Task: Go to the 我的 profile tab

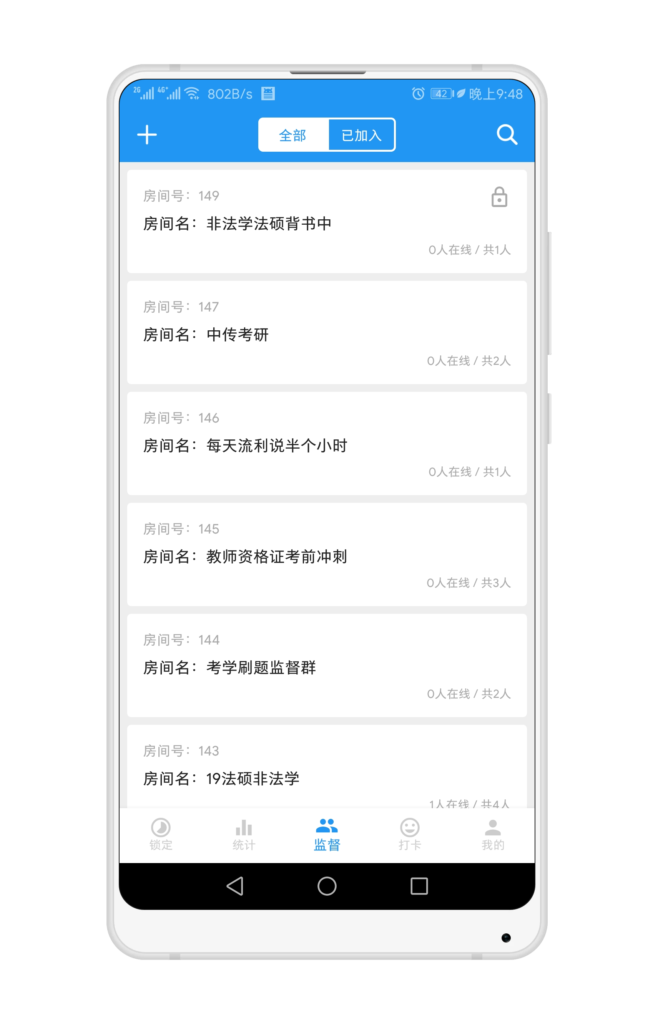Action: 493,834
